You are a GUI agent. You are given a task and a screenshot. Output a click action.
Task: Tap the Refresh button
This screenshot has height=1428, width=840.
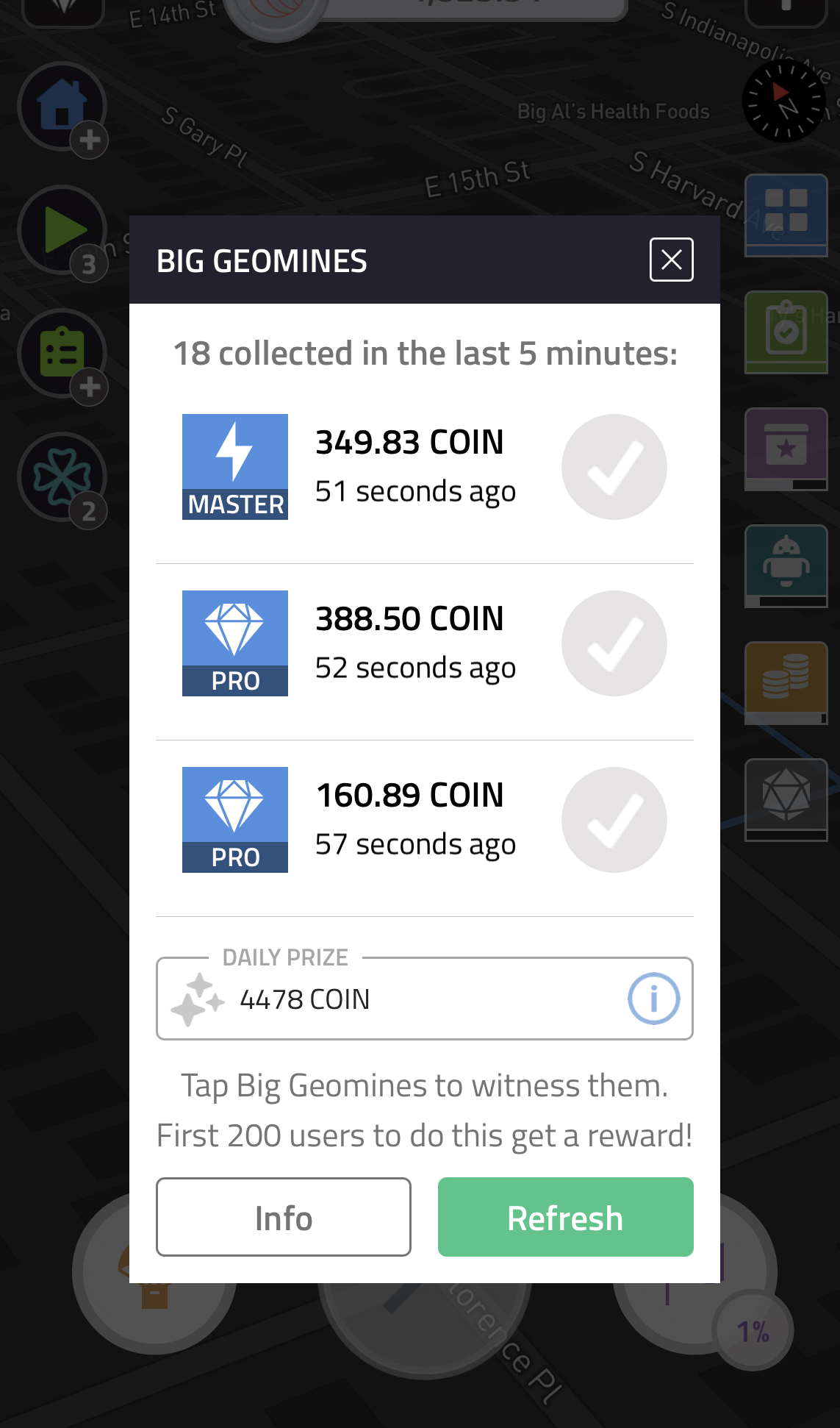click(x=565, y=1217)
